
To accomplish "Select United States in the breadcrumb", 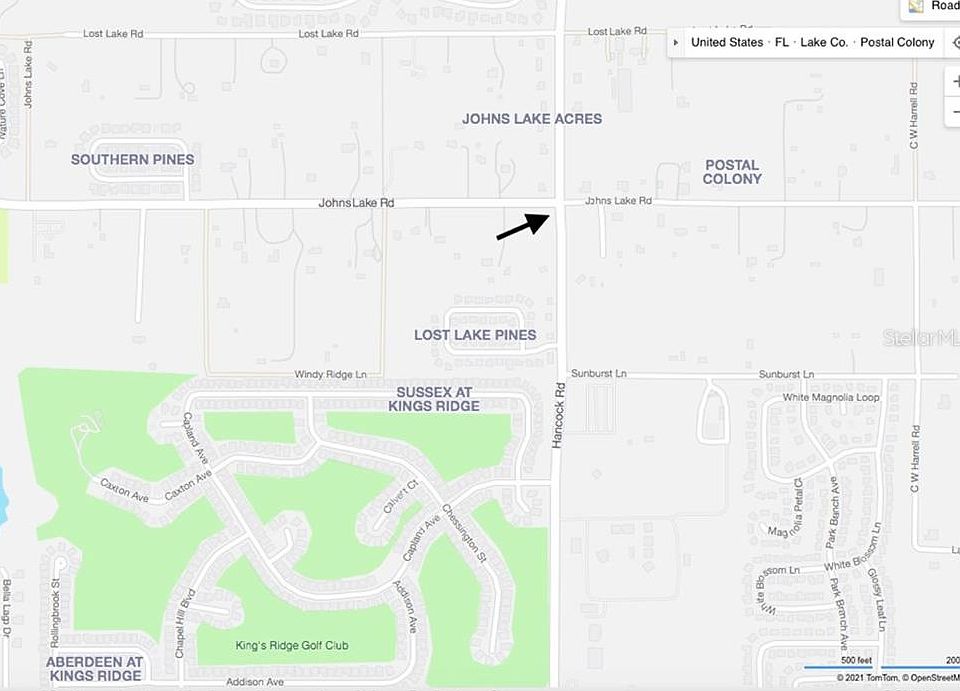I will click(726, 43).
